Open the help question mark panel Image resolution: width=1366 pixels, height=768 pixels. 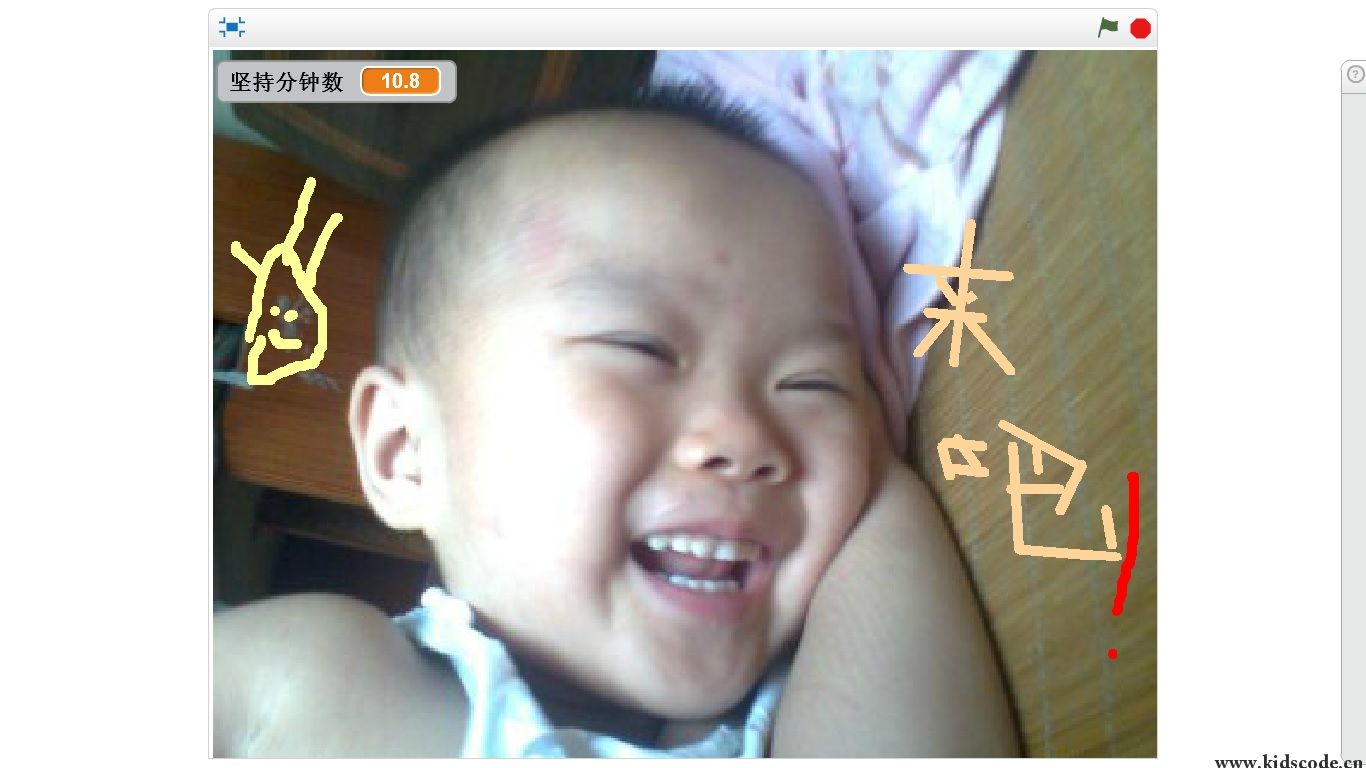(1356, 74)
